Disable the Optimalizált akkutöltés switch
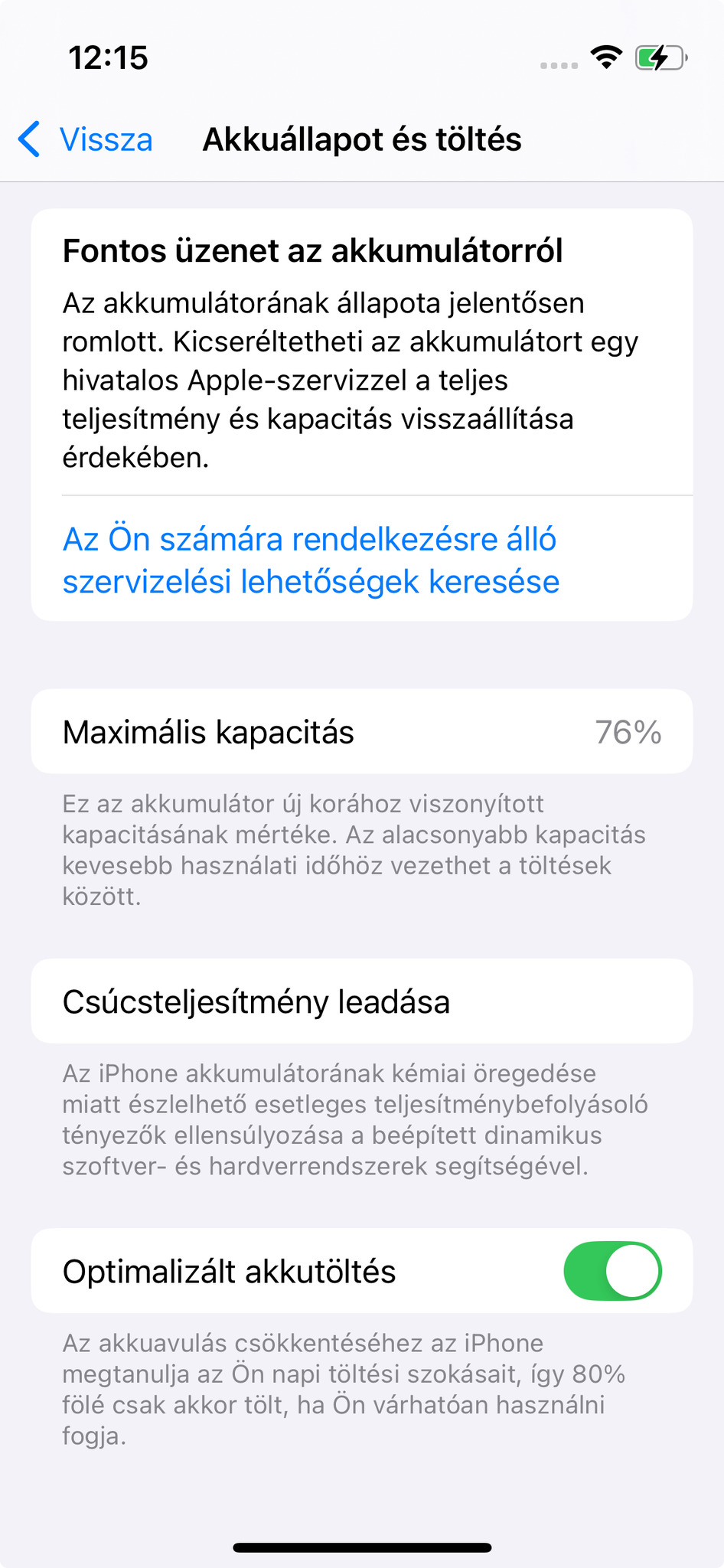Image resolution: width=724 pixels, height=1568 pixels. click(612, 1271)
